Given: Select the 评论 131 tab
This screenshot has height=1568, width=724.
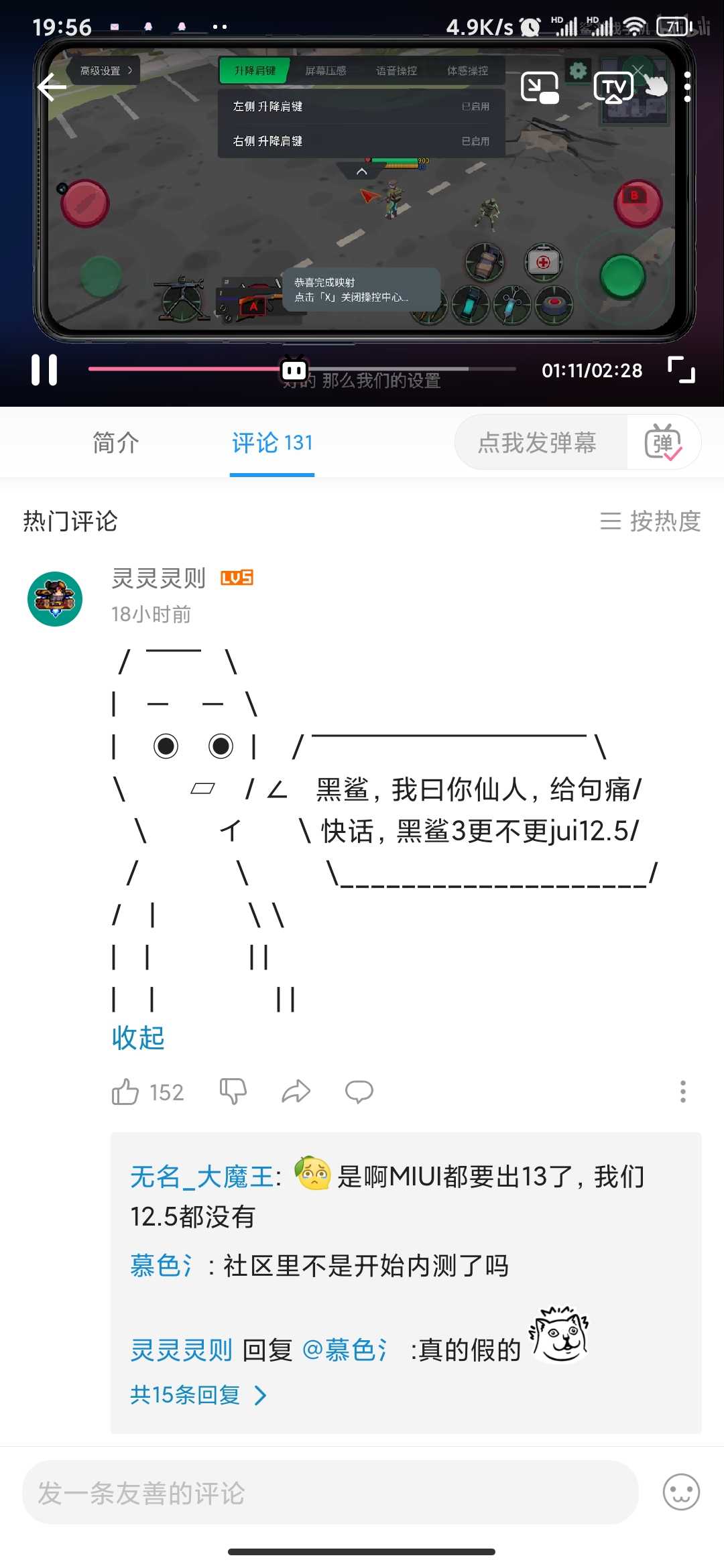Looking at the screenshot, I should pyautogui.click(x=272, y=442).
